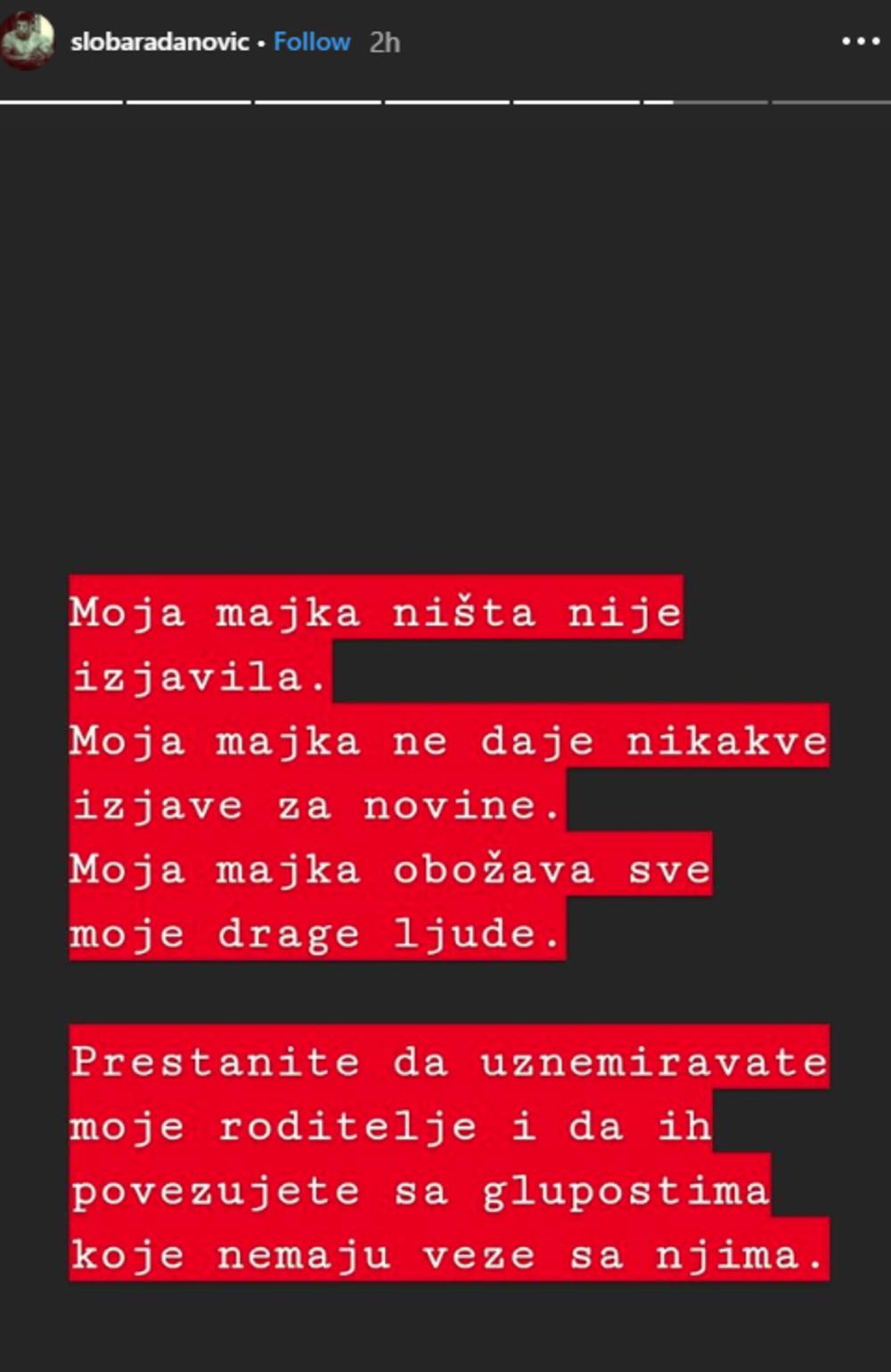Open the three-dot story options menu
The image size is (891, 1372).
(860, 42)
